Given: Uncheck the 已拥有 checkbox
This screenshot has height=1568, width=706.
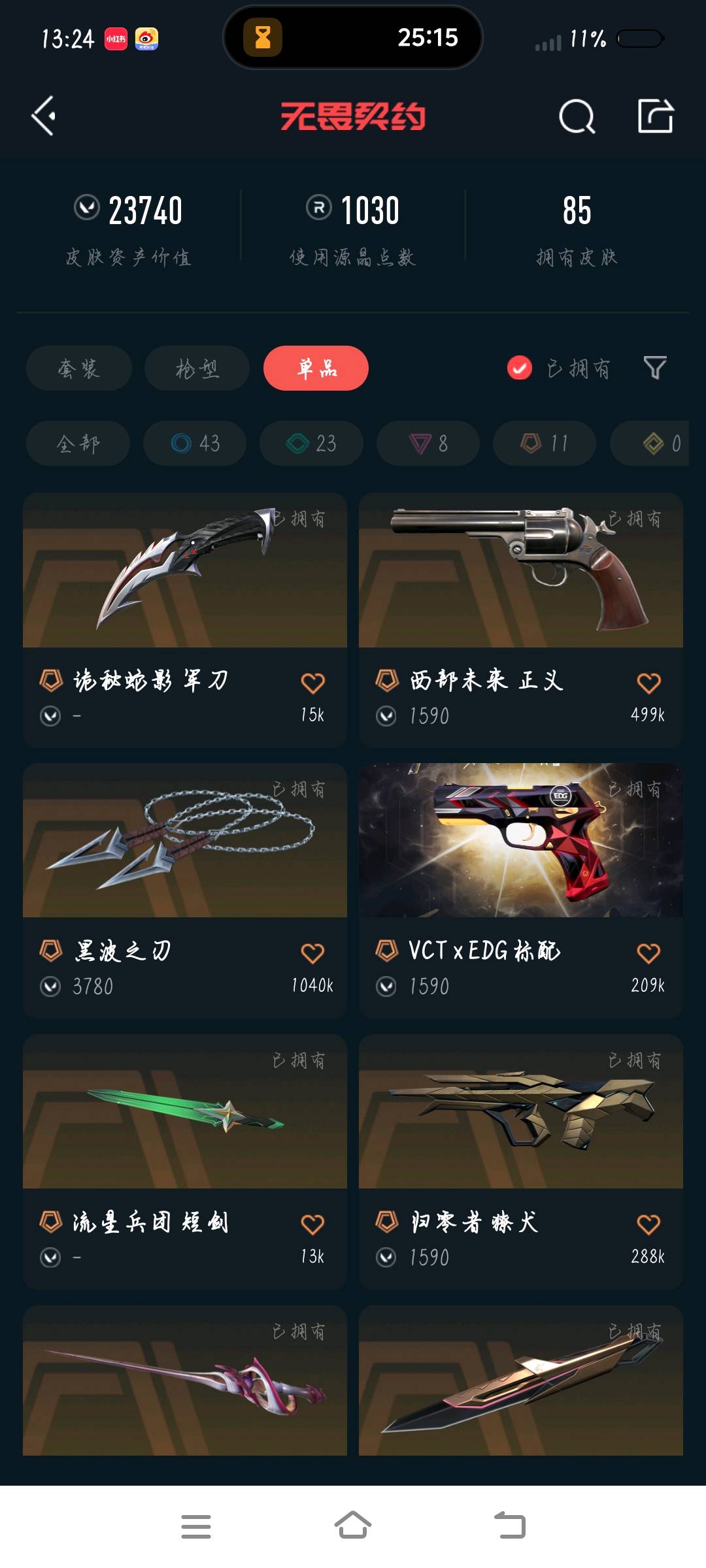Looking at the screenshot, I should click(520, 368).
